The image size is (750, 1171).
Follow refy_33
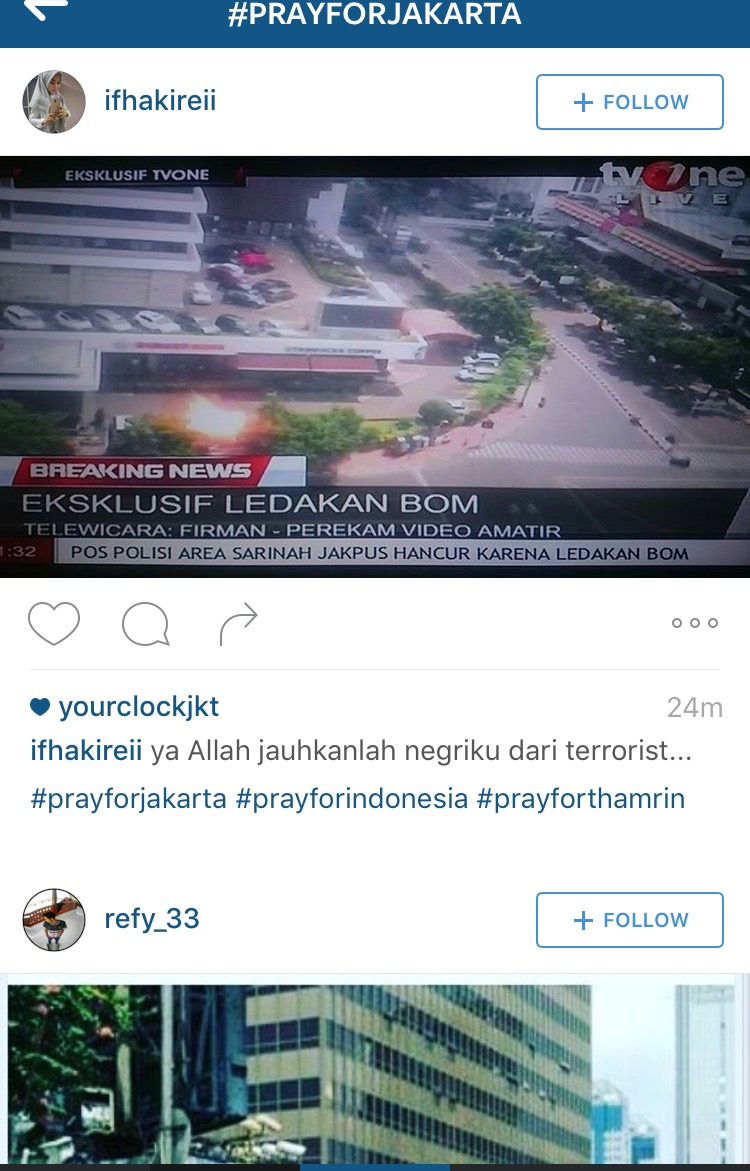point(629,920)
